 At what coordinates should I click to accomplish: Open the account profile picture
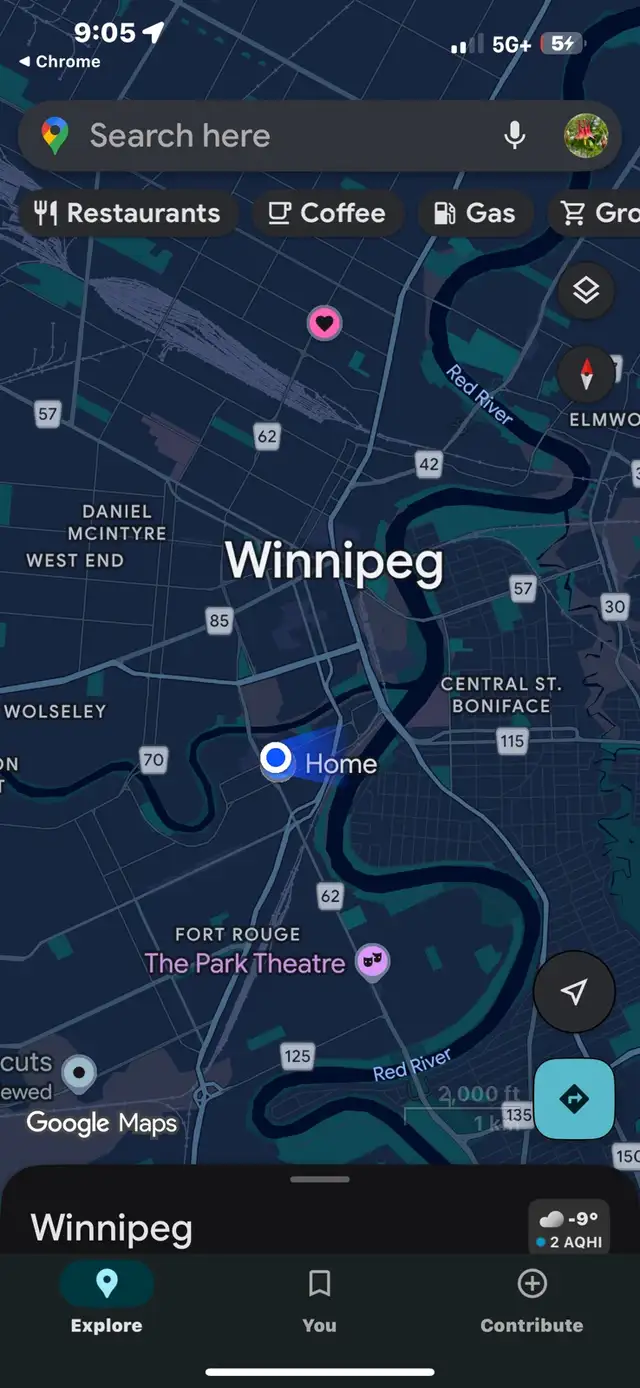pyautogui.click(x=586, y=136)
